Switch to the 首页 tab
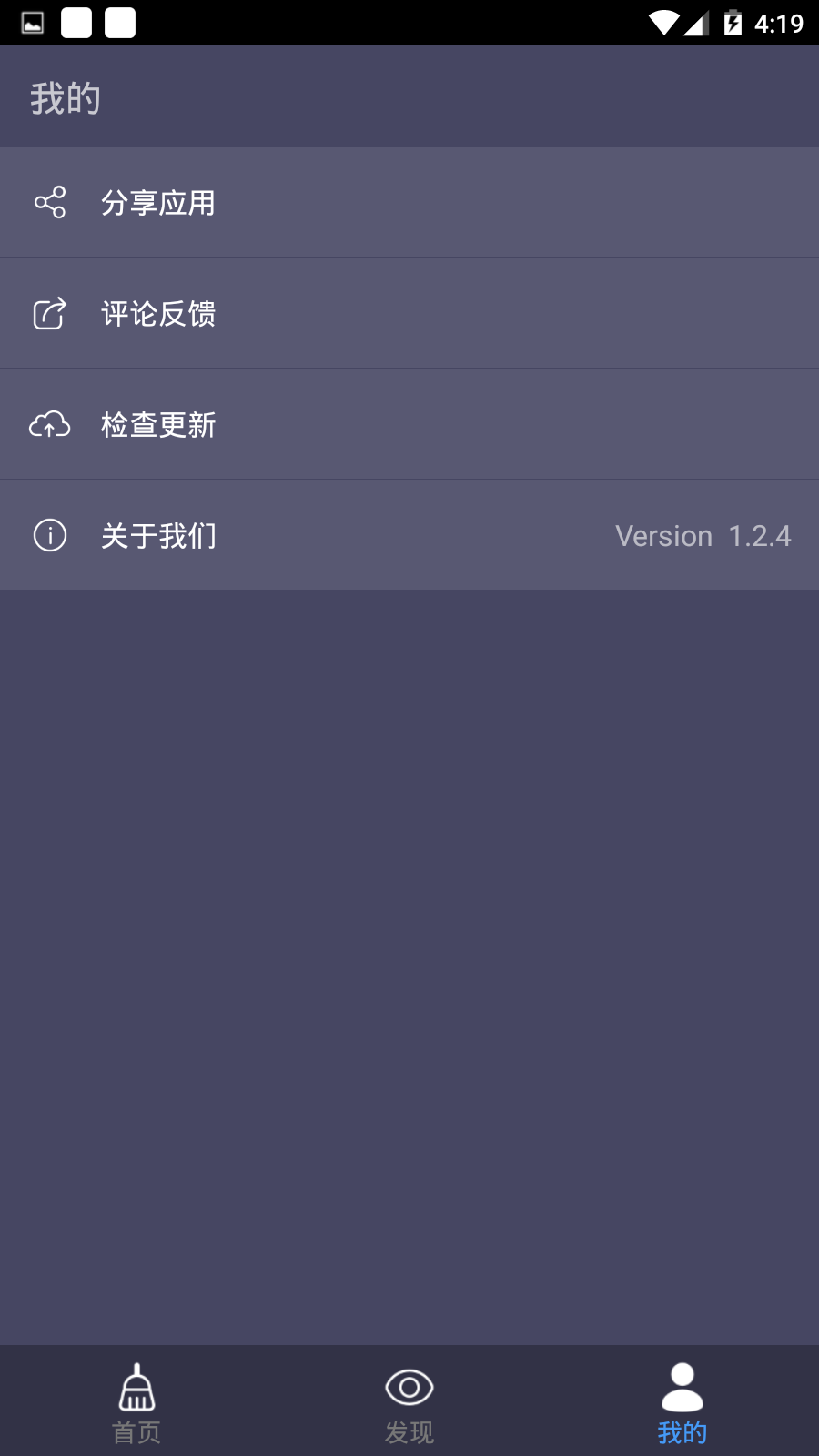The image size is (819, 1456). point(136,1401)
